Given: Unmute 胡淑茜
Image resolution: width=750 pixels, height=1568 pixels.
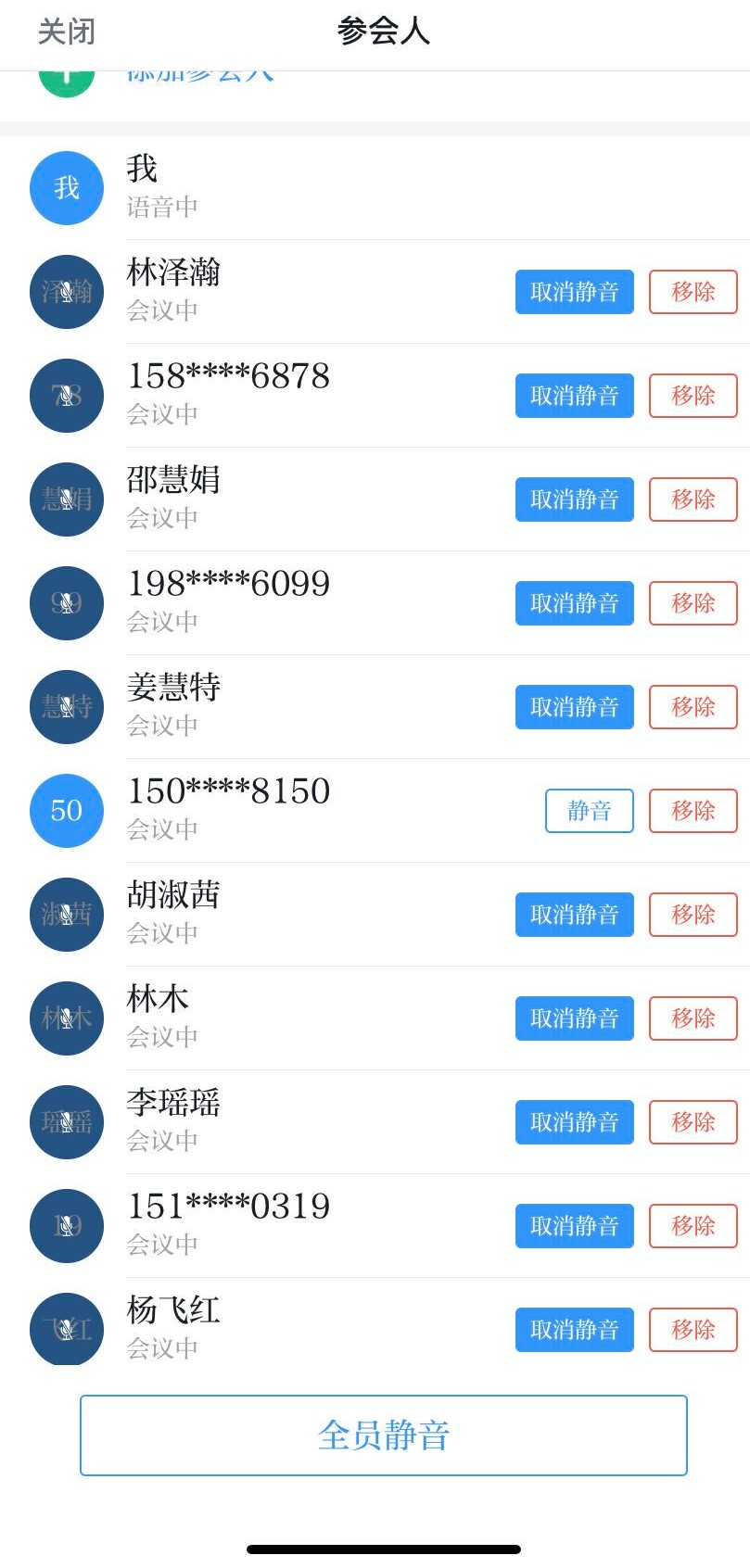Looking at the screenshot, I should point(574,915).
